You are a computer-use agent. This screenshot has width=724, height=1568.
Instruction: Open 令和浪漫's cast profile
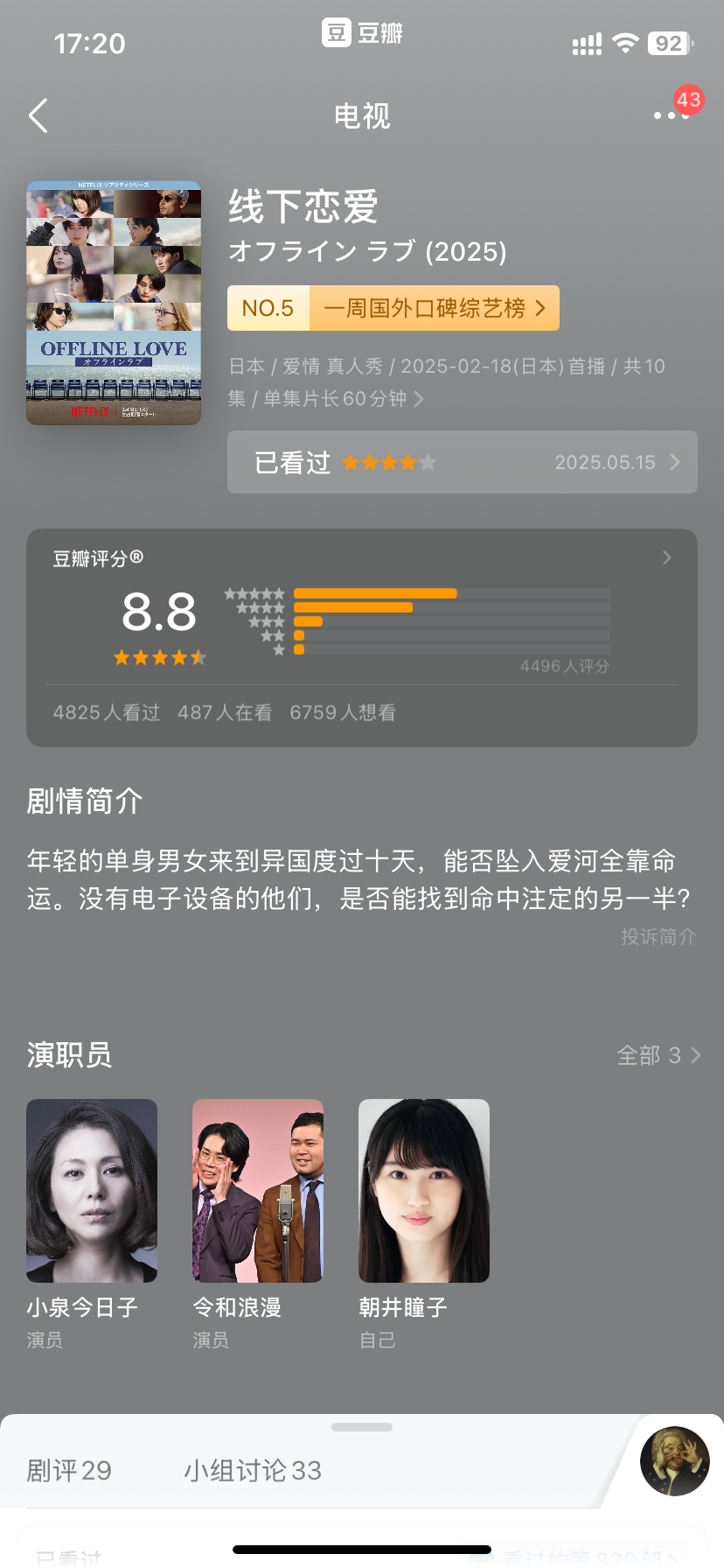click(x=258, y=1225)
